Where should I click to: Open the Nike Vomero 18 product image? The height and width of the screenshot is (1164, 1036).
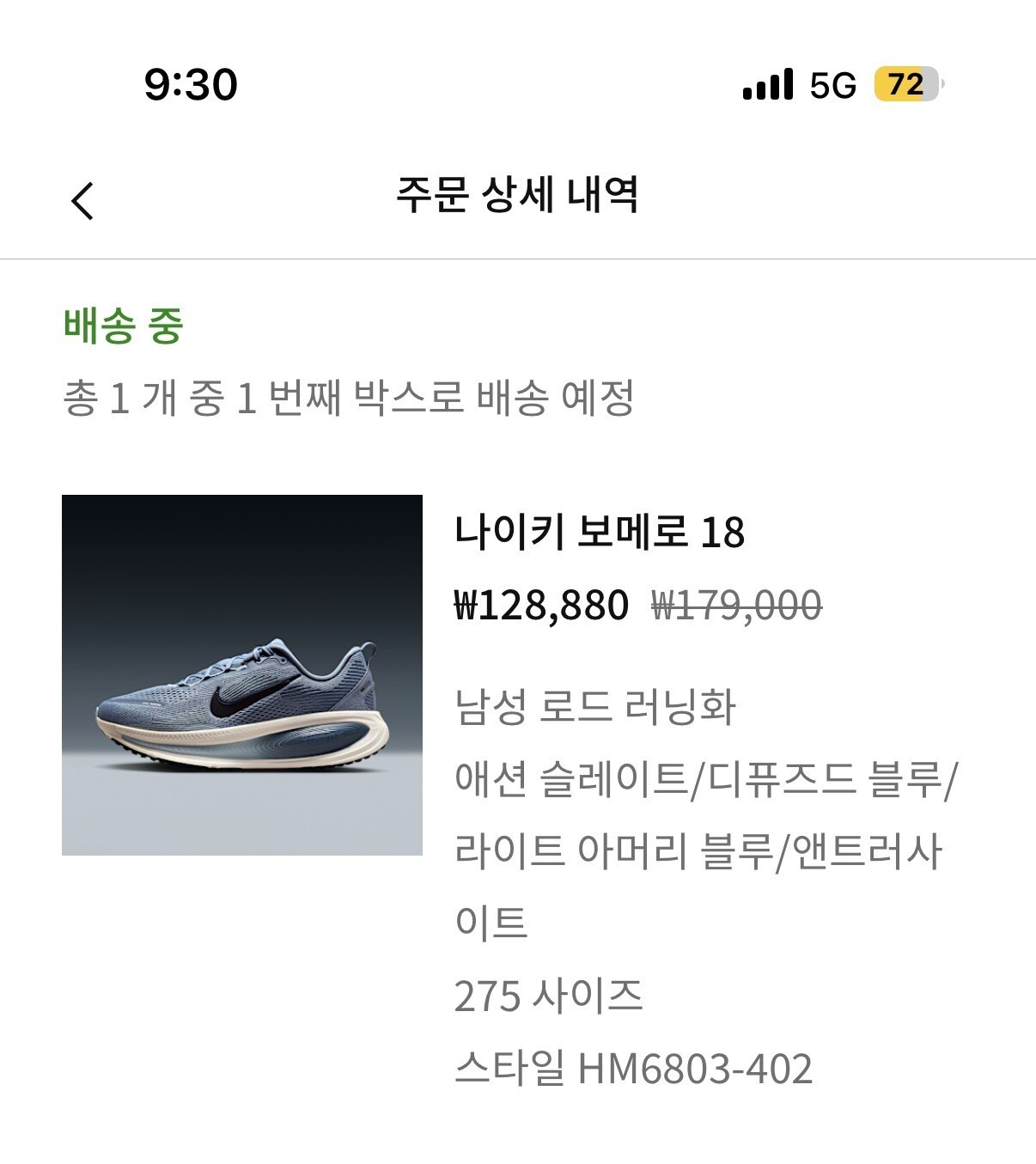(242, 674)
